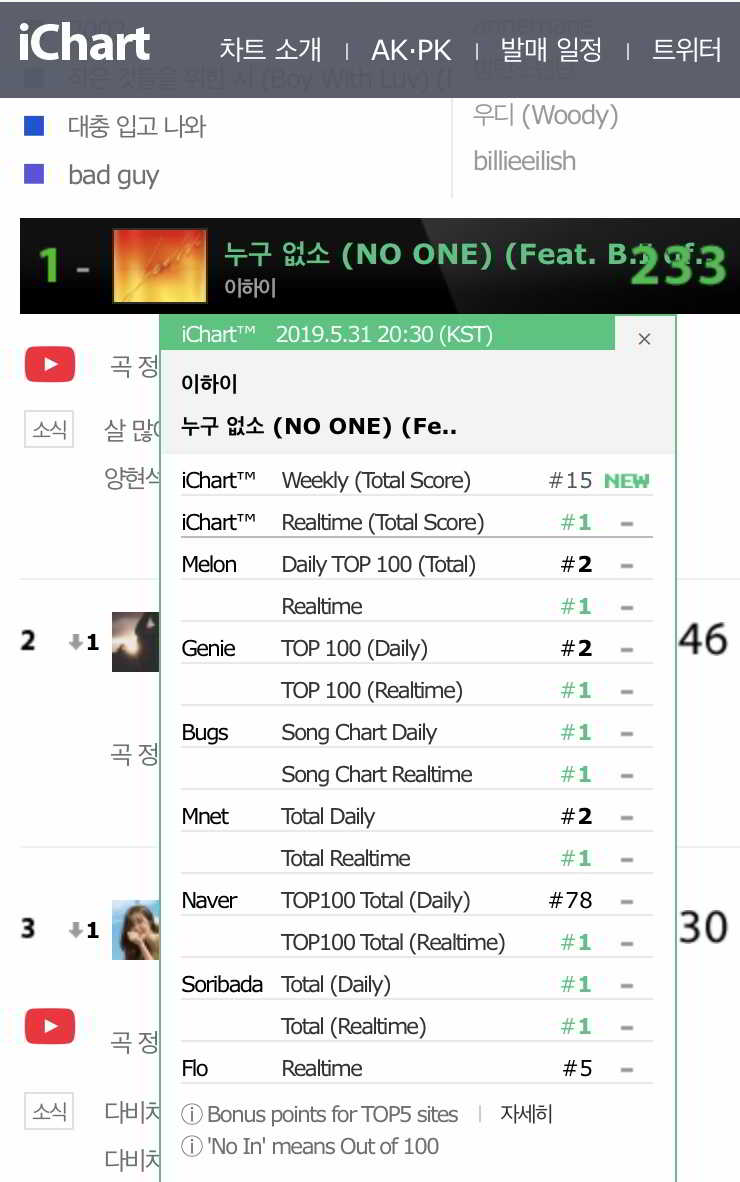
Task: Open the 소식 news tag under rank 1
Action: (x=49, y=430)
